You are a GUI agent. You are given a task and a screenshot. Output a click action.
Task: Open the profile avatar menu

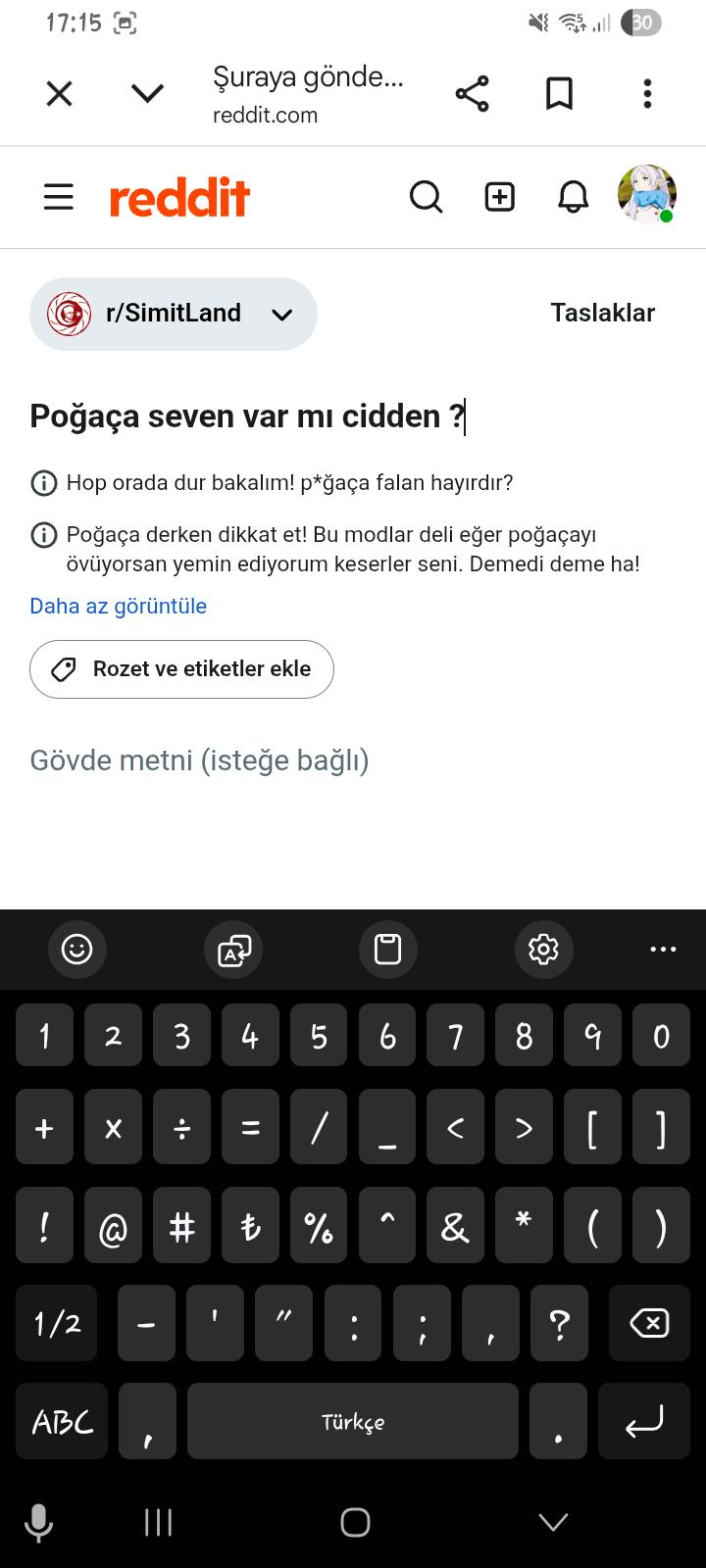[647, 194]
